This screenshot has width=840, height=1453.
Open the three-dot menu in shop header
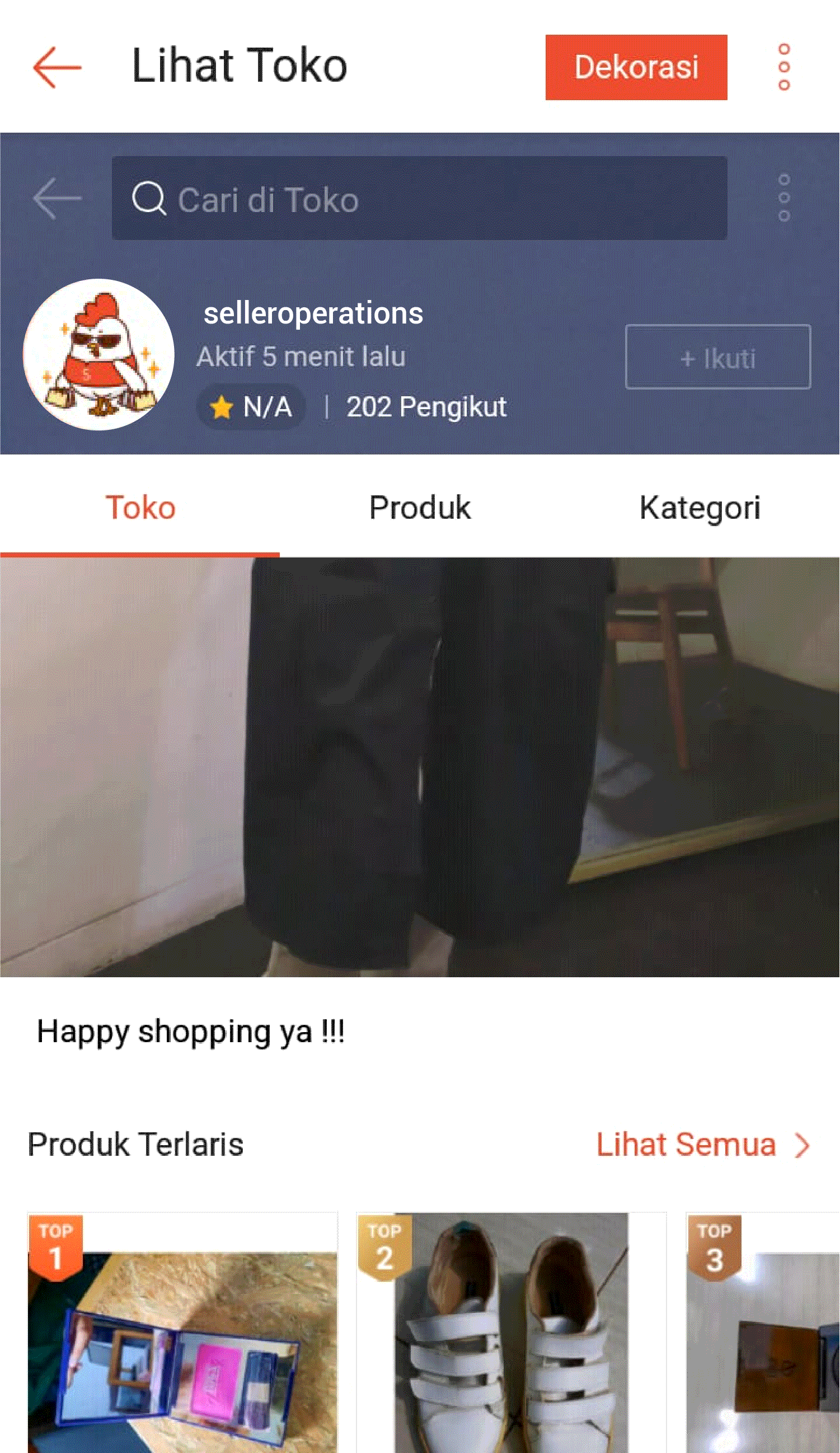click(783, 198)
